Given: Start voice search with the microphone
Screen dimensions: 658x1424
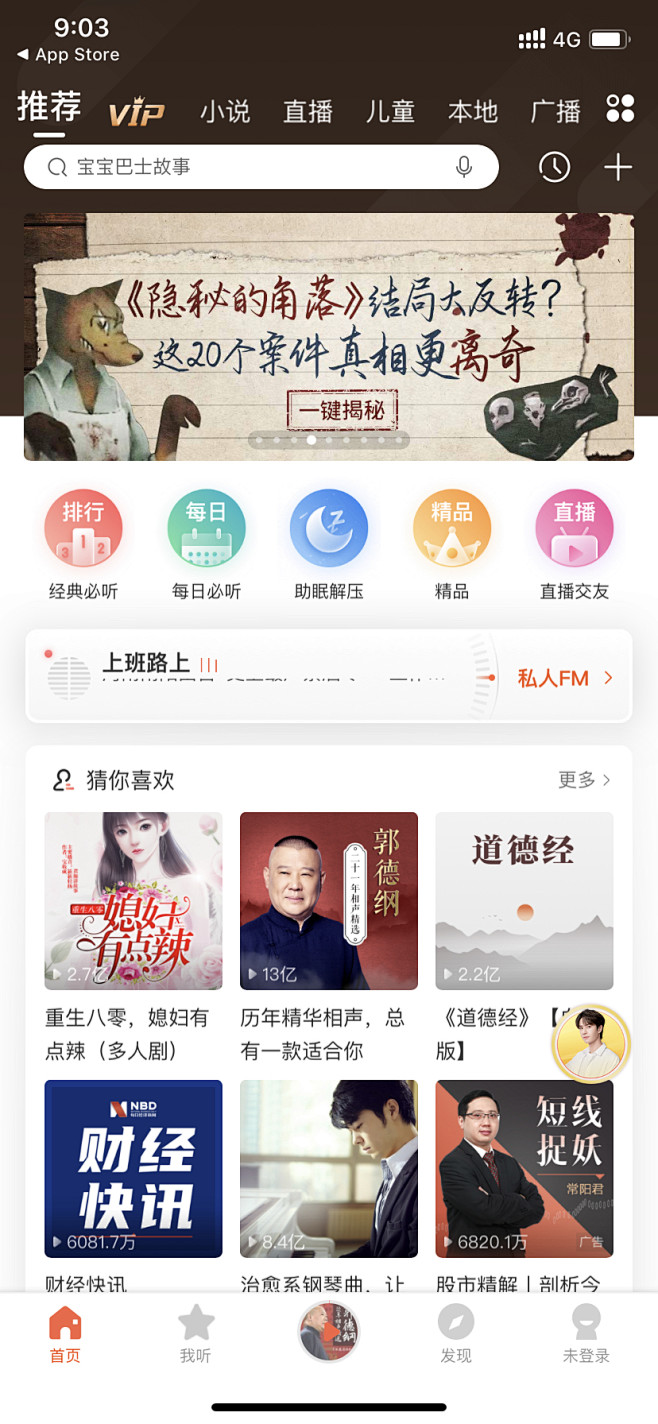Looking at the screenshot, I should pos(463,167).
